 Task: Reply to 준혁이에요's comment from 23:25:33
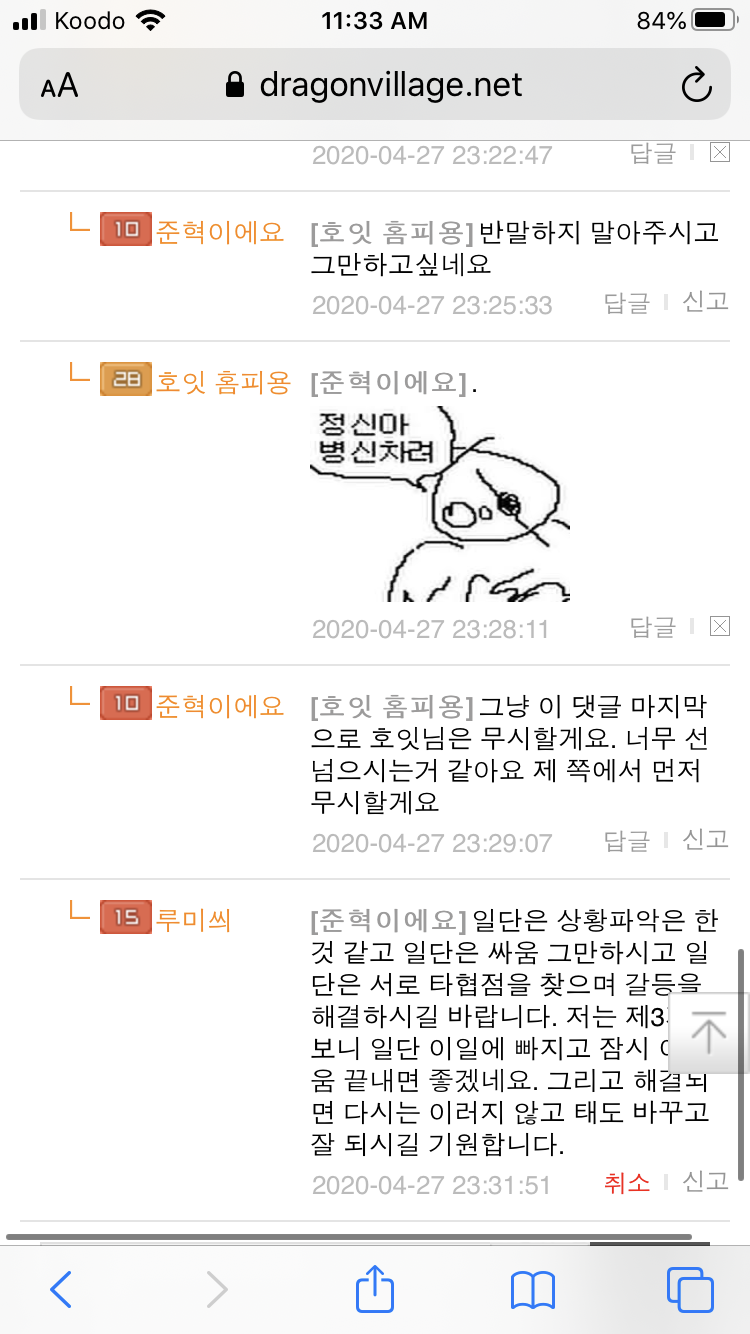tap(627, 303)
